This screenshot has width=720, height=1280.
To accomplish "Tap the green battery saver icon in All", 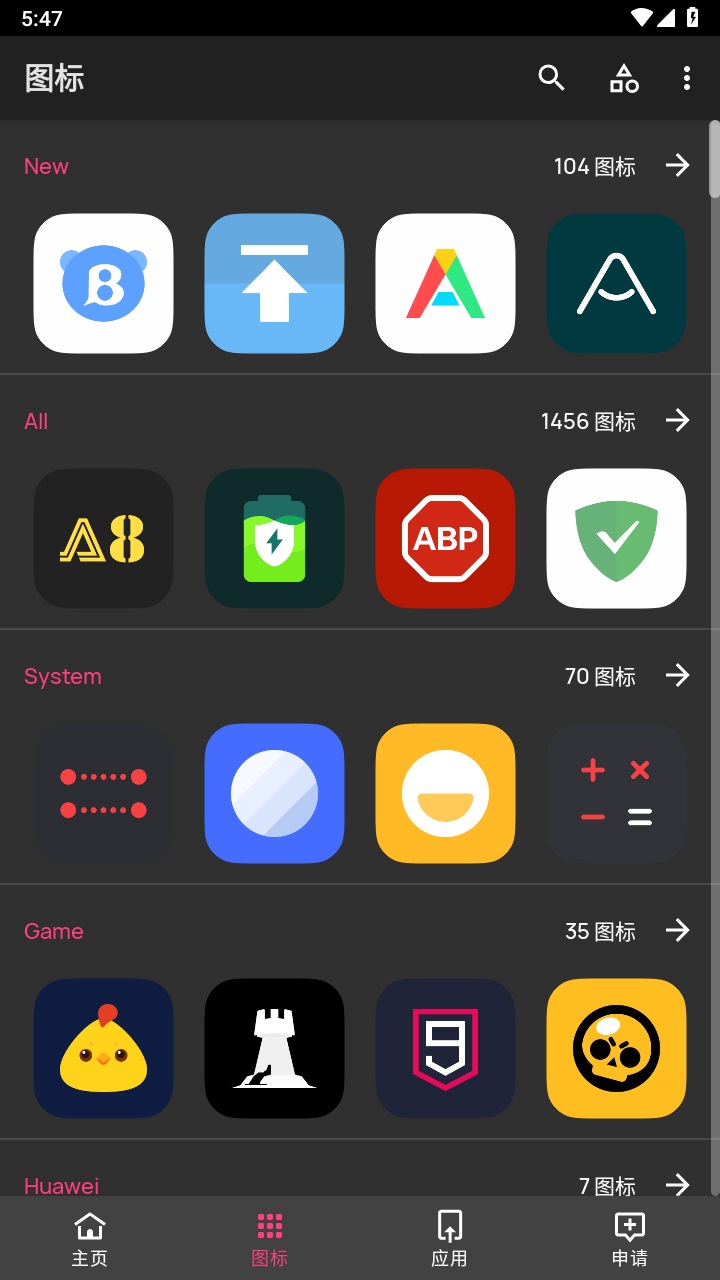I will click(x=274, y=538).
